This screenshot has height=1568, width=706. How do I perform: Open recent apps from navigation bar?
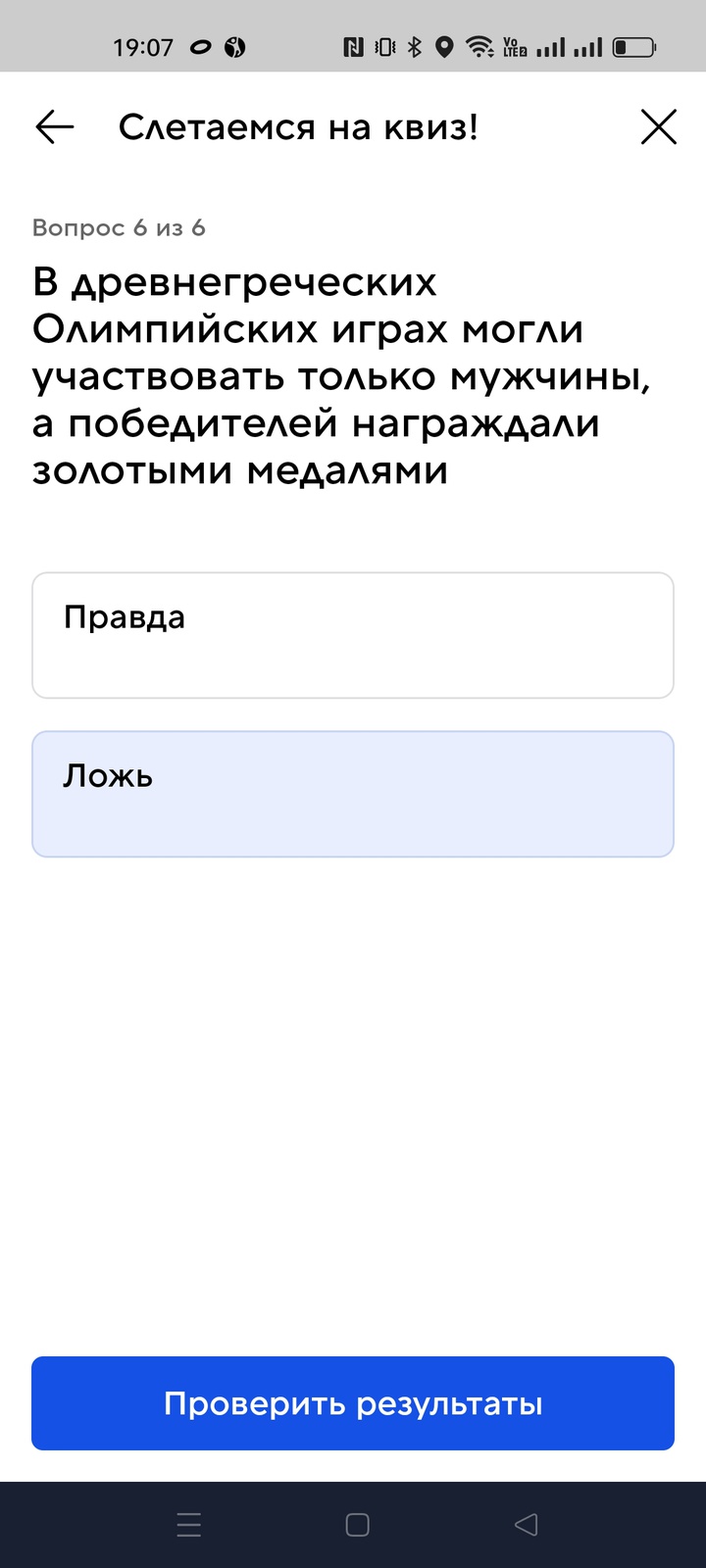click(x=189, y=1525)
